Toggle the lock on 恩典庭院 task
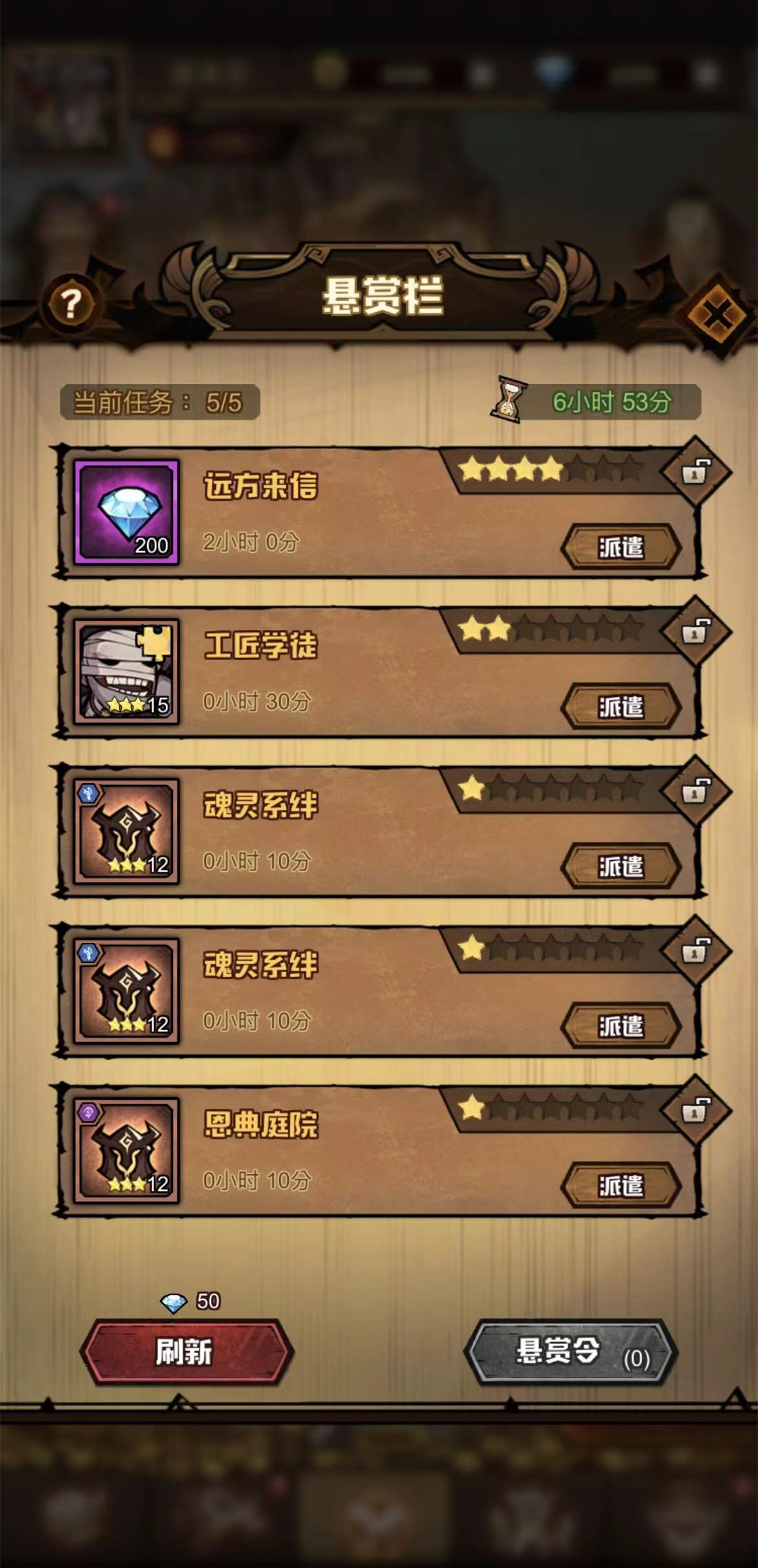This screenshot has height=1568, width=758. click(696, 1110)
